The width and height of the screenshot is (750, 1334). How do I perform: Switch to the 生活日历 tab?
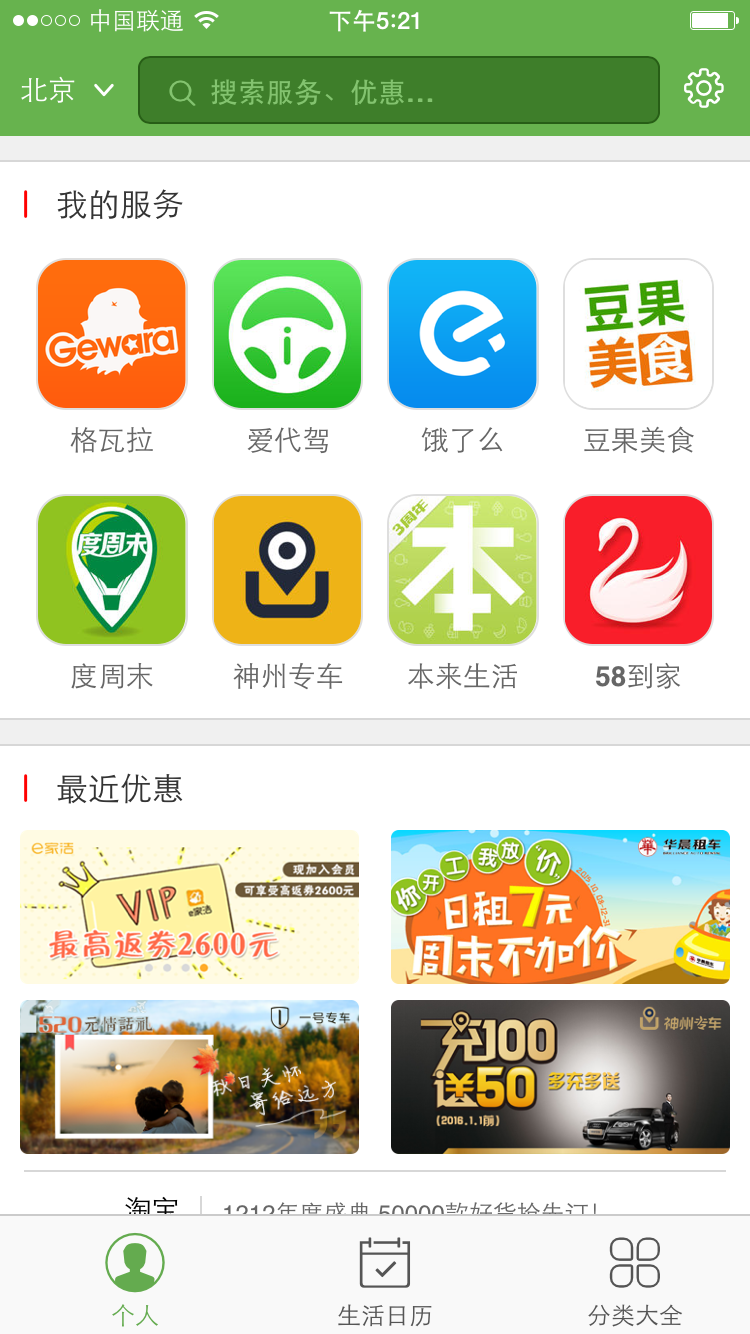(x=385, y=1280)
